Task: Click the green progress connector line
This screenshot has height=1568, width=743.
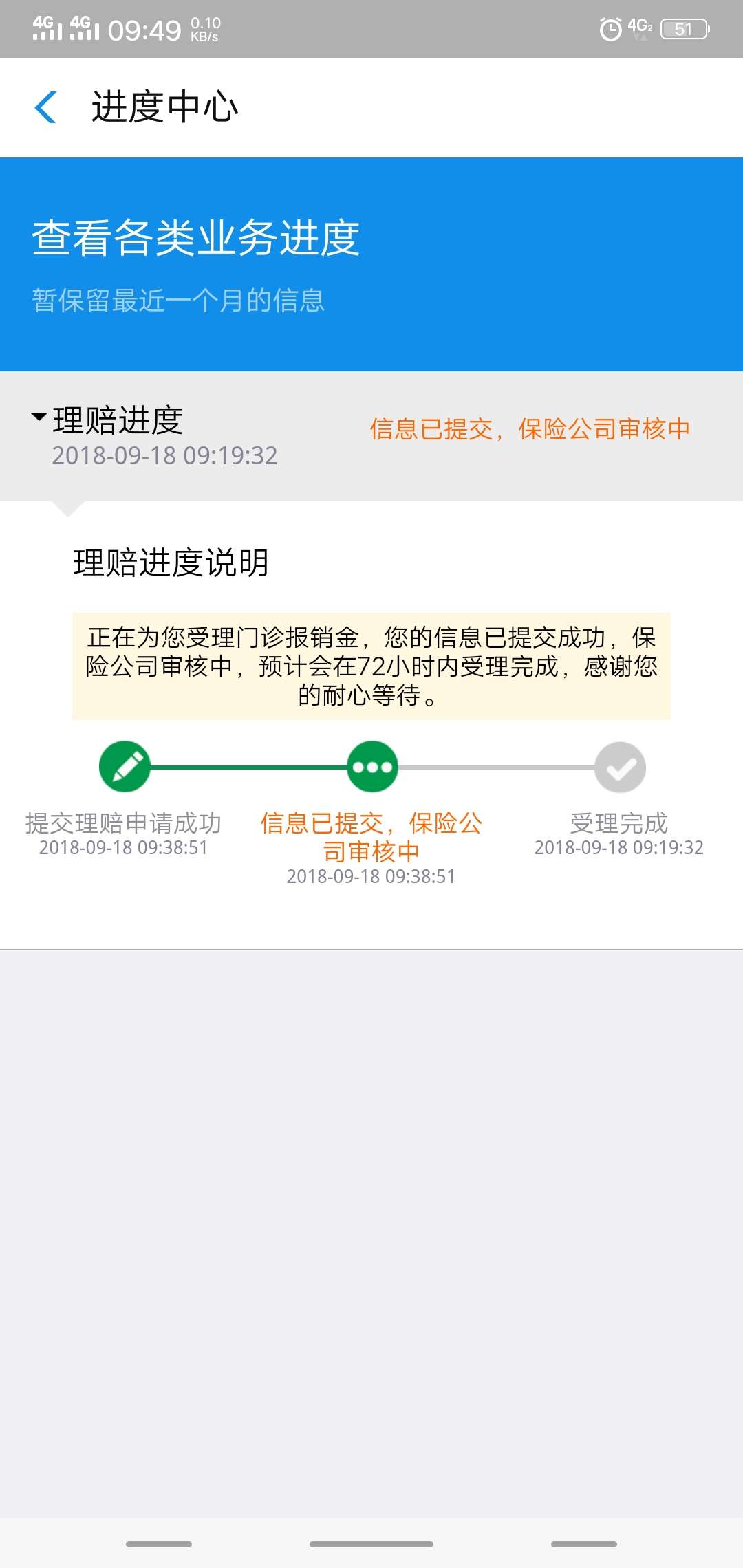Action: pyautogui.click(x=248, y=768)
